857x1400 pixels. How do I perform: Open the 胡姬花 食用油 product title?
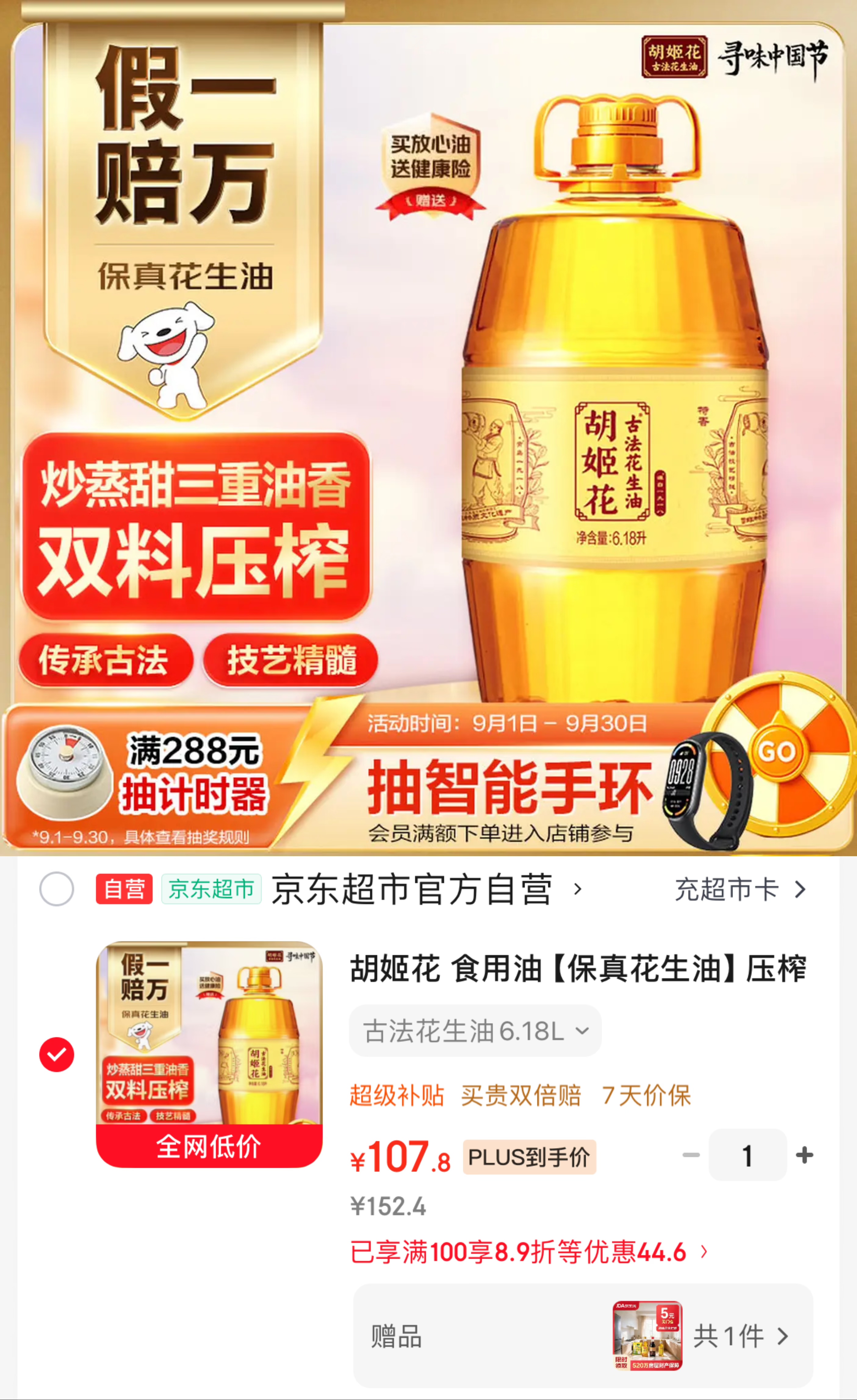[578, 969]
